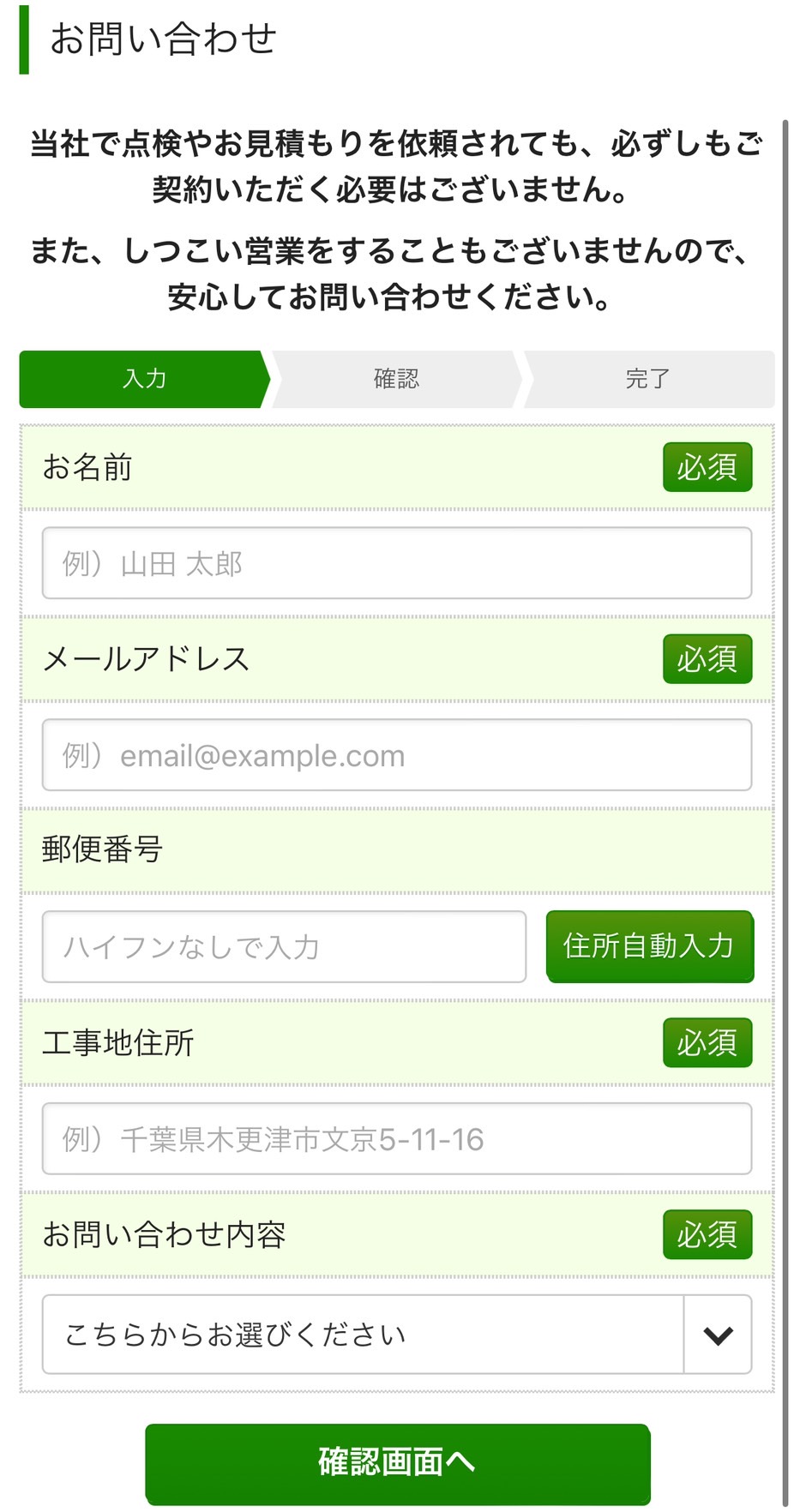Open the こちらからお選びください selection list
The image size is (794, 1512).
pyautogui.click(x=360, y=1334)
